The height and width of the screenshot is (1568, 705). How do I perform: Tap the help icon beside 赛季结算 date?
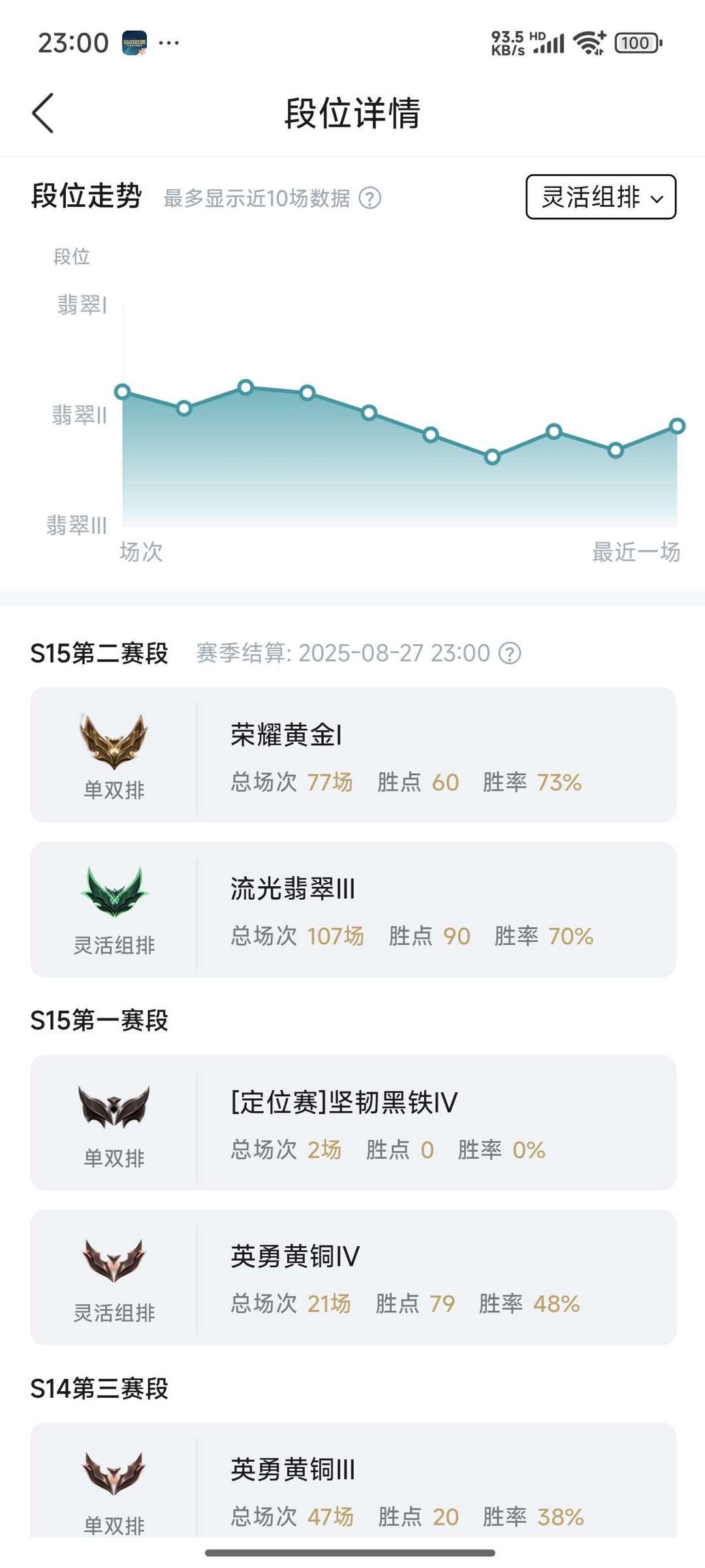tap(510, 653)
